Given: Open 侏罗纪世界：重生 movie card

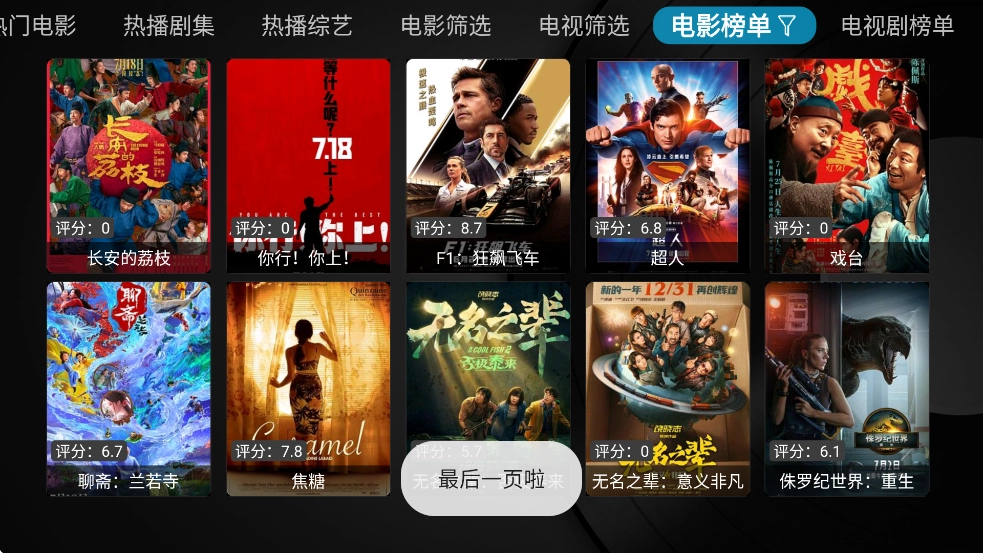Looking at the screenshot, I should 847,388.
